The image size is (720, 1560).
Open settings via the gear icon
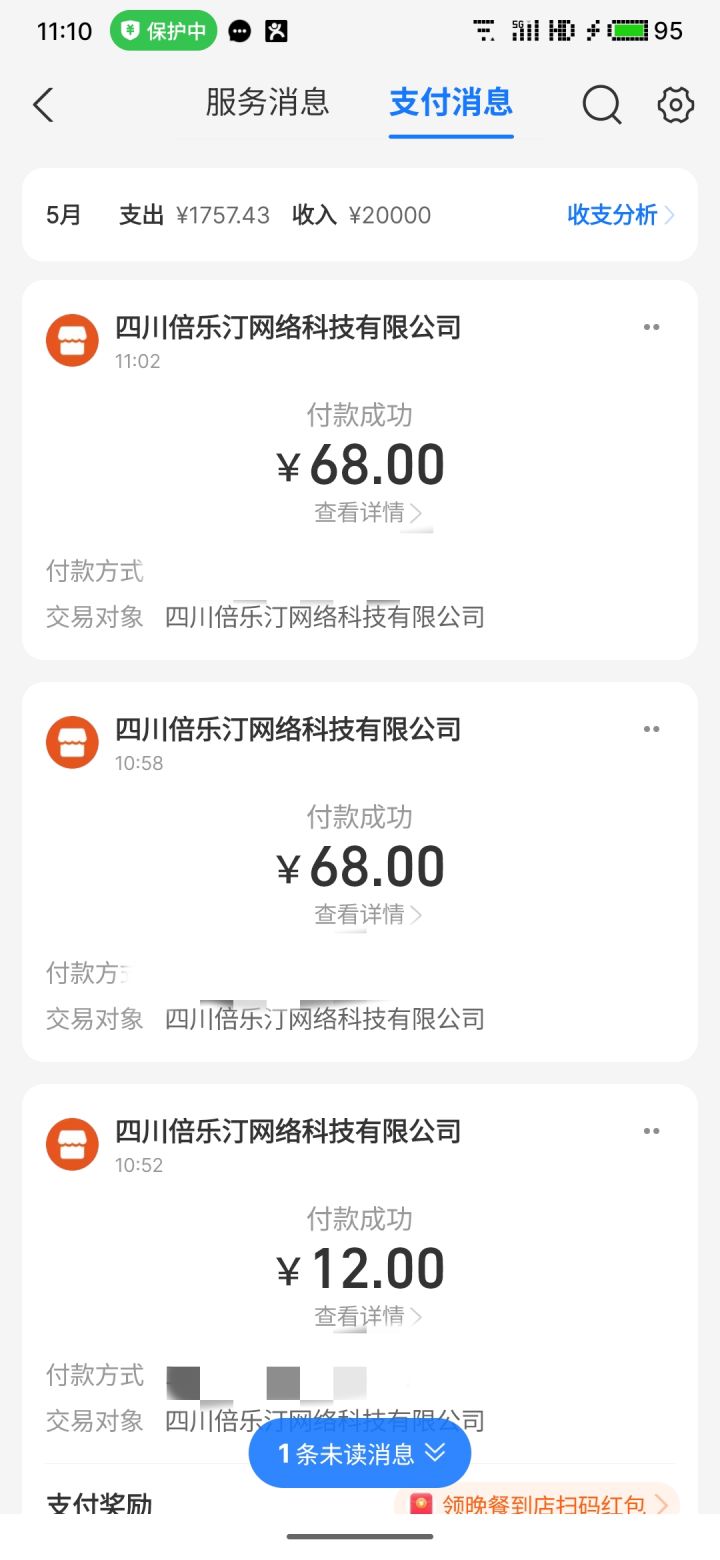(674, 104)
